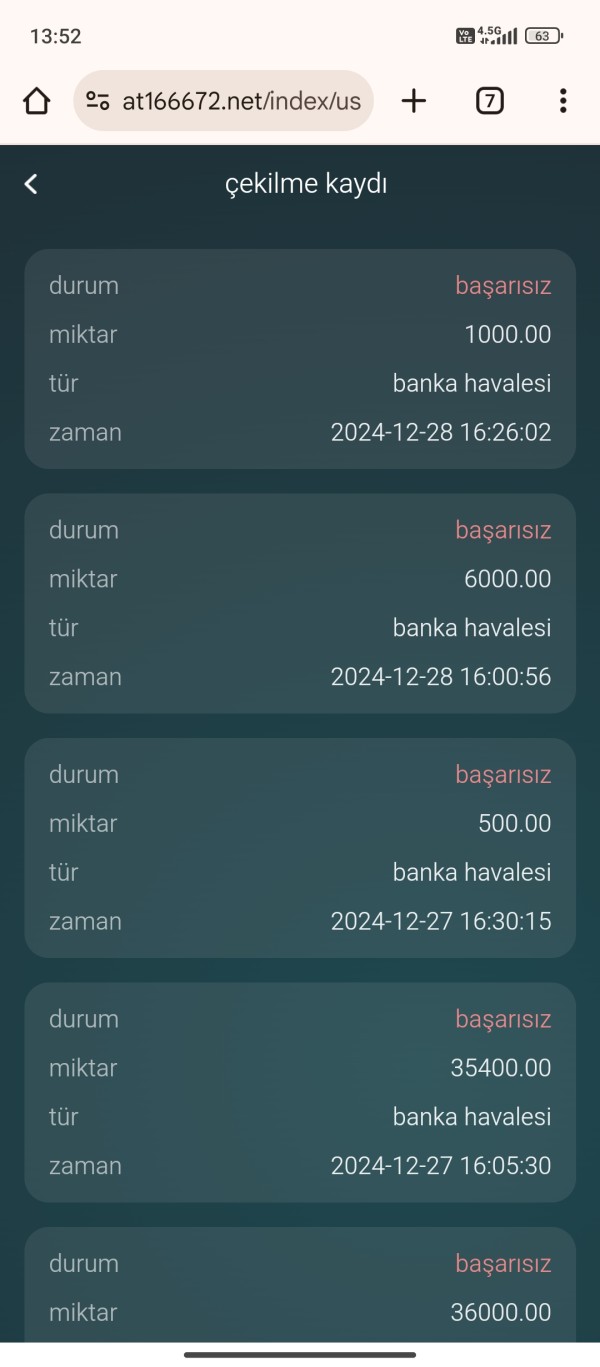Open the browser home page
Image resolution: width=600 pixels, height=1367 pixels.
coord(36,101)
